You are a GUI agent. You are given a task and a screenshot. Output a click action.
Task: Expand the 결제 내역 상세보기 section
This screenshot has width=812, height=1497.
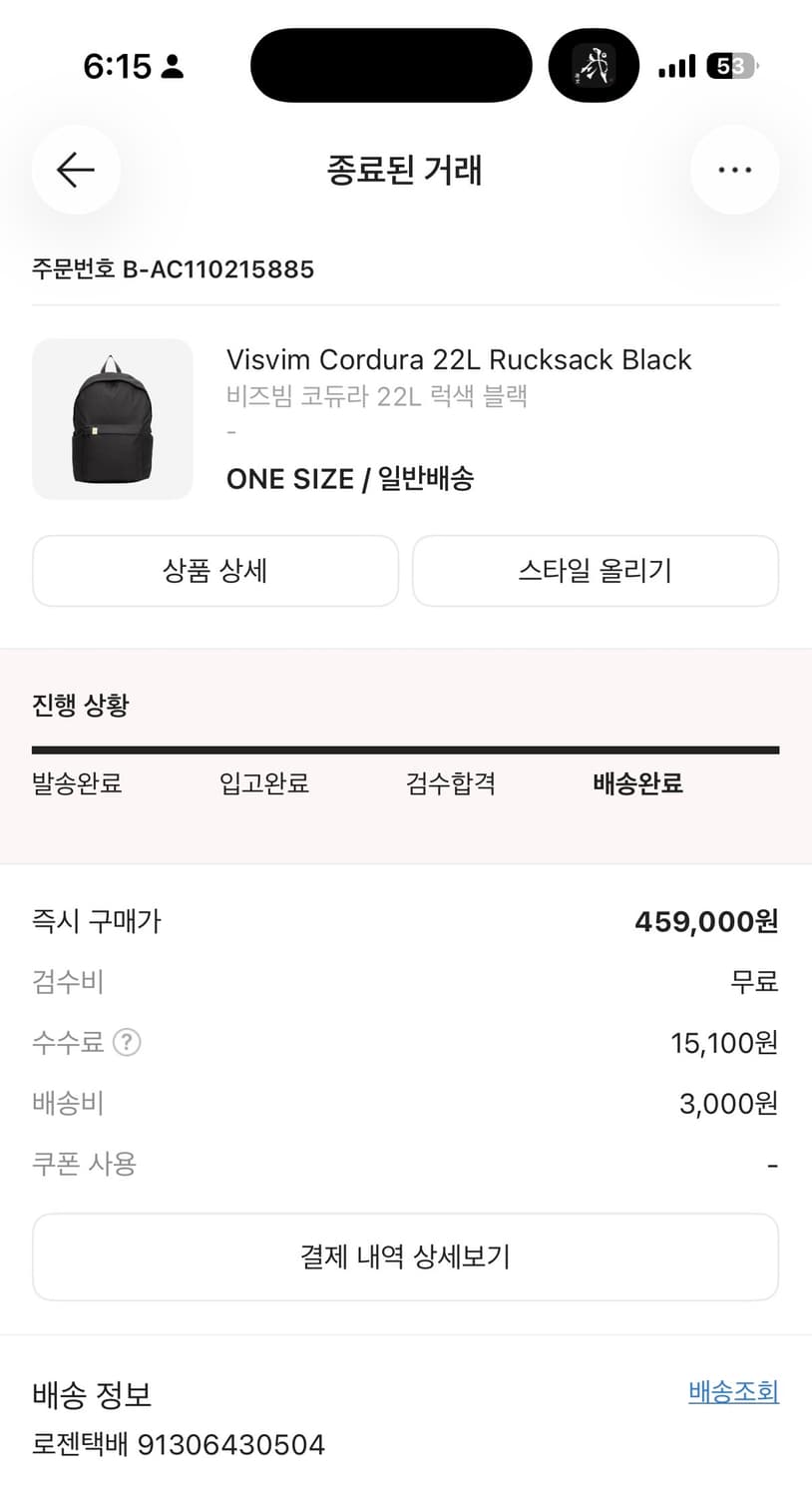(x=405, y=1256)
